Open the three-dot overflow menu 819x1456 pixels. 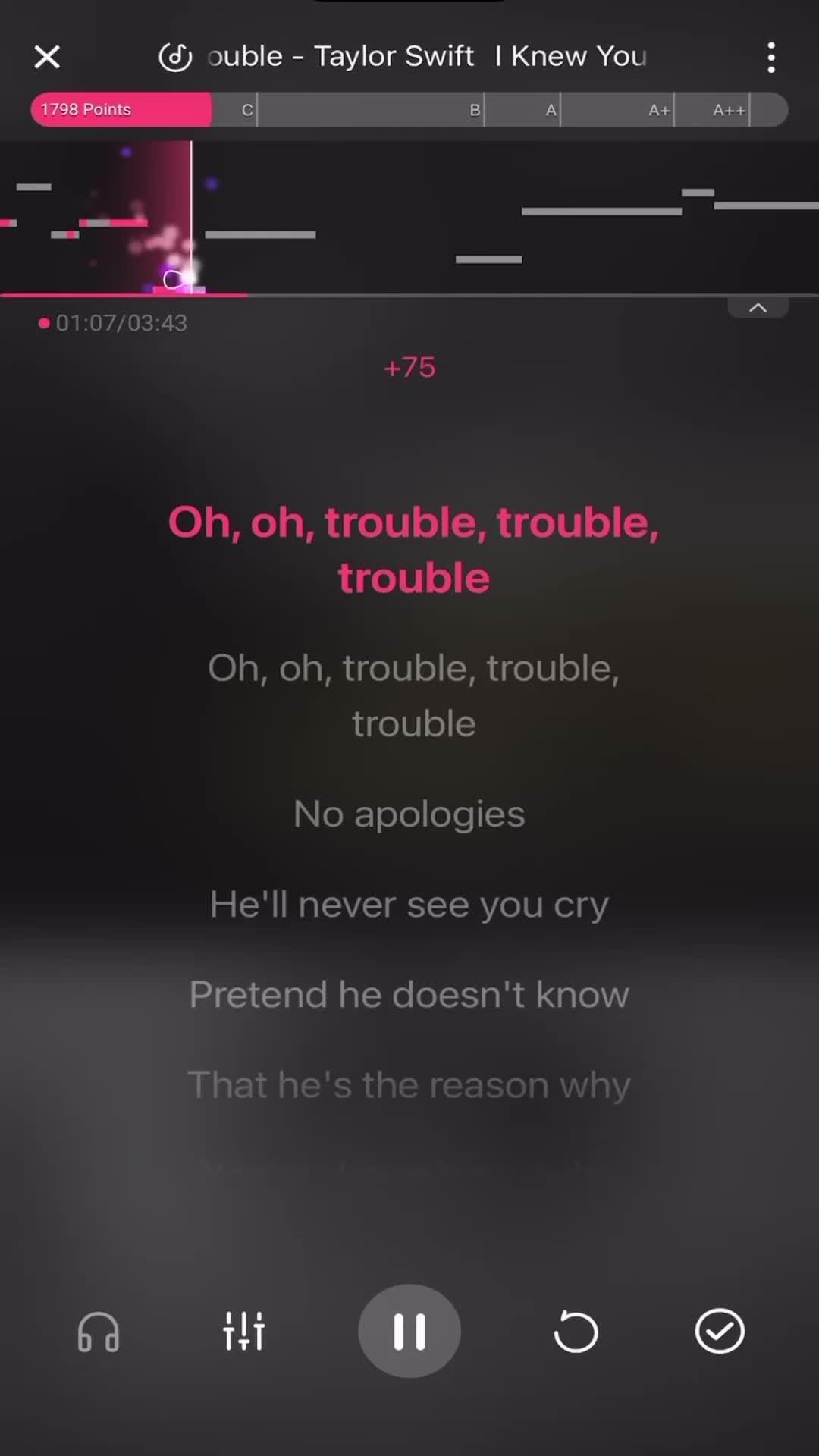click(770, 57)
